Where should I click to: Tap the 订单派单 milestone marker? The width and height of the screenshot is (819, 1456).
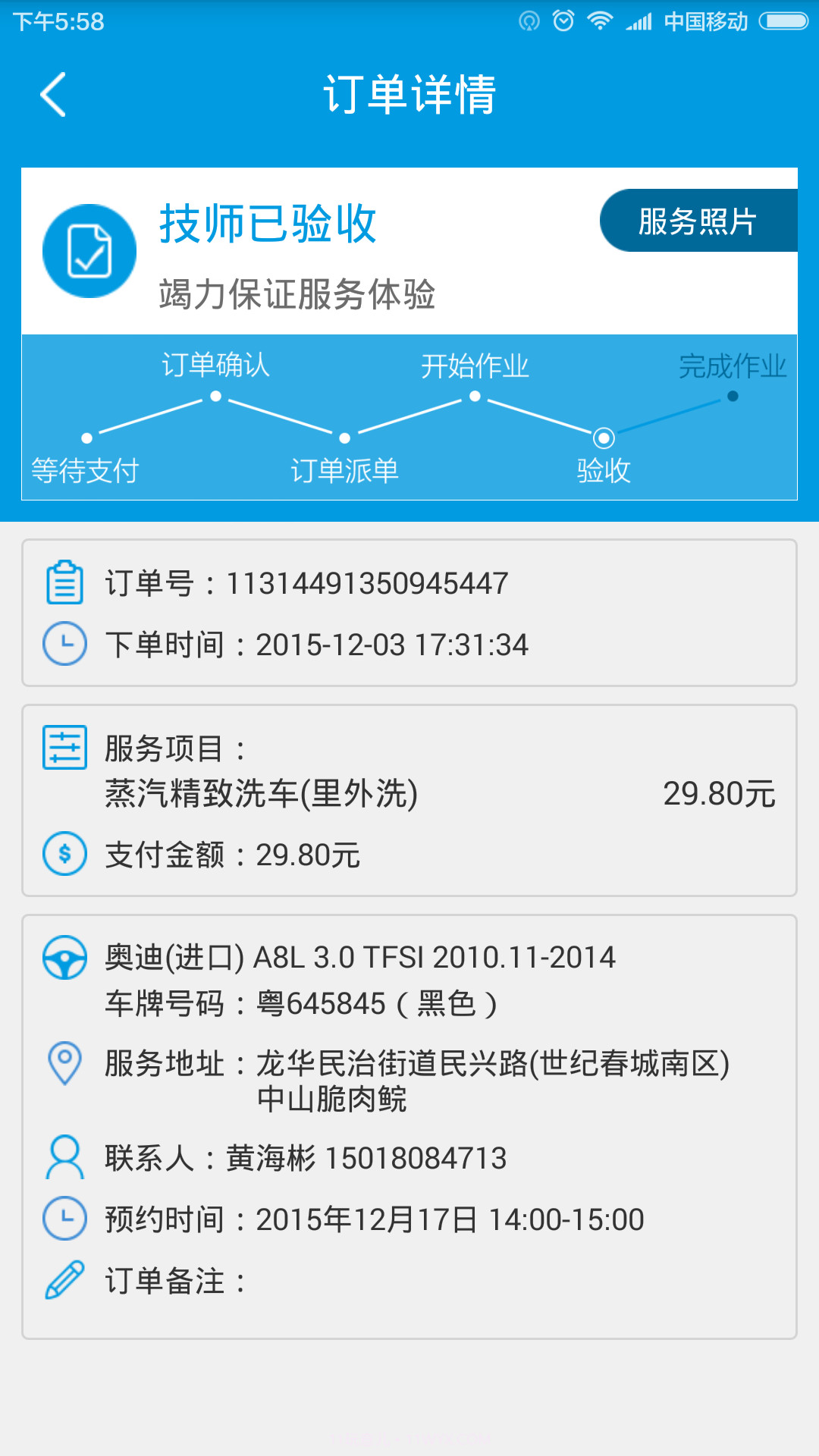pyautogui.click(x=345, y=437)
